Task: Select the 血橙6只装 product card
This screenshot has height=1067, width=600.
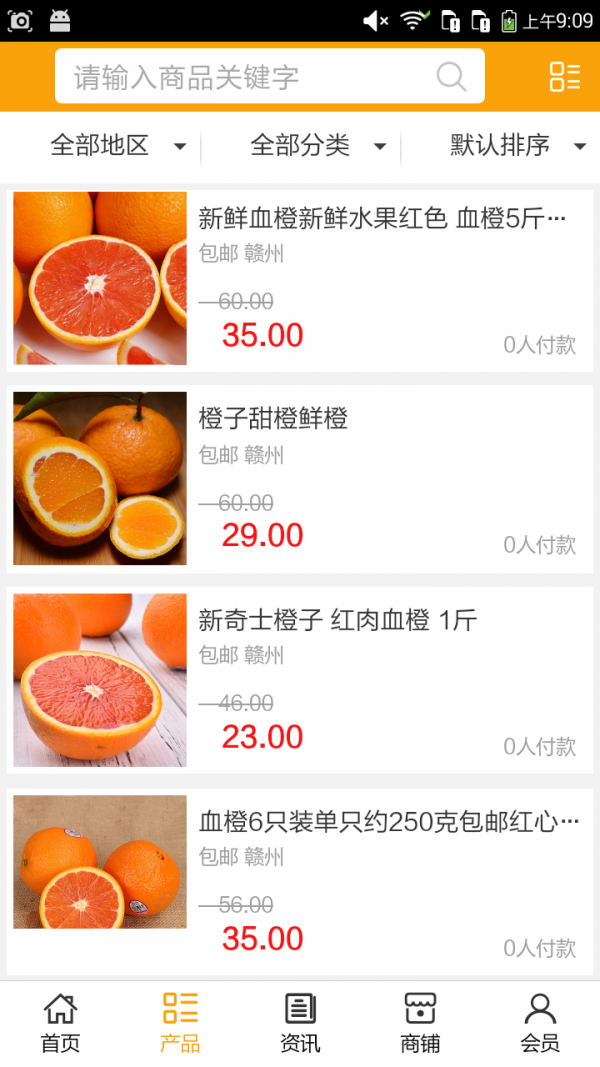Action: click(300, 881)
